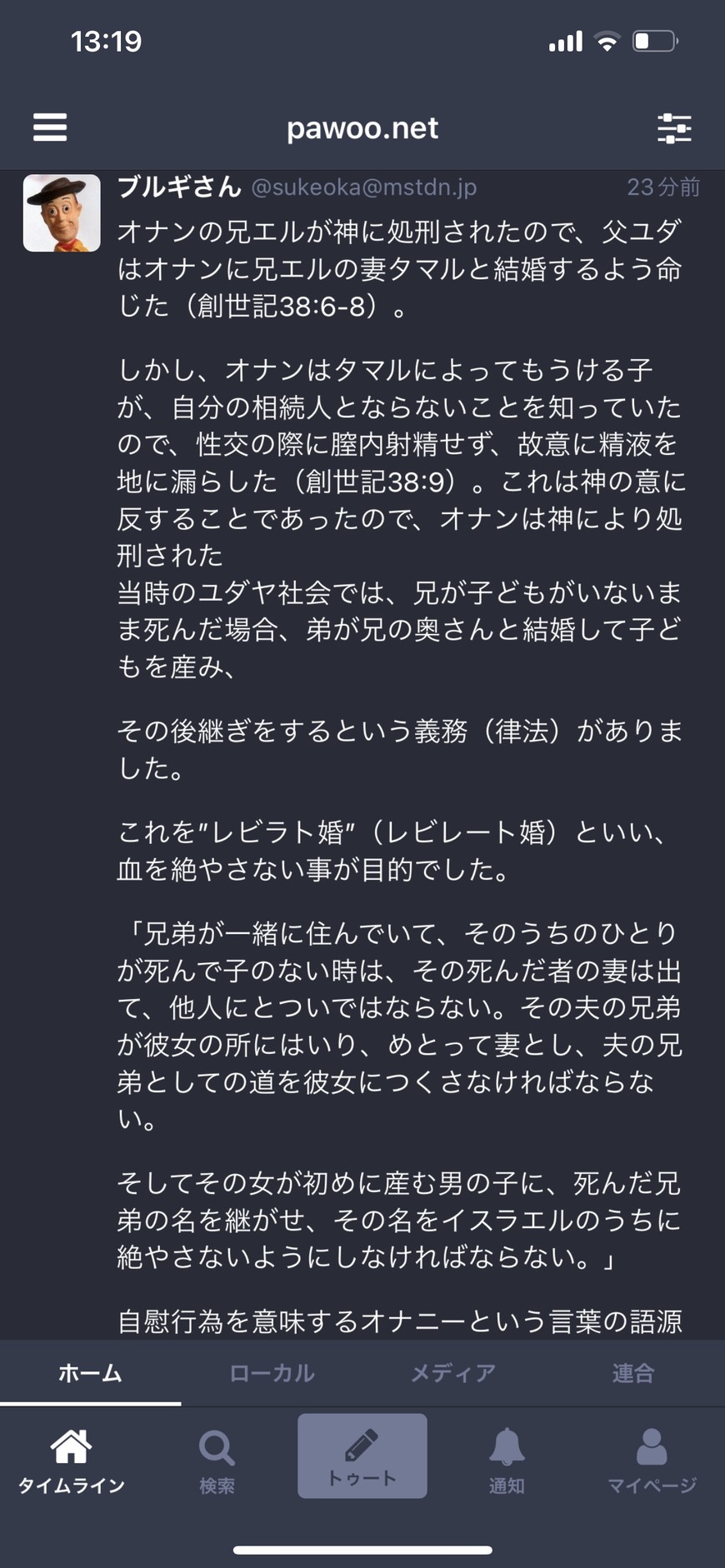Go to タイムライン in bottom bar
The image size is (725, 1568).
(72, 1462)
